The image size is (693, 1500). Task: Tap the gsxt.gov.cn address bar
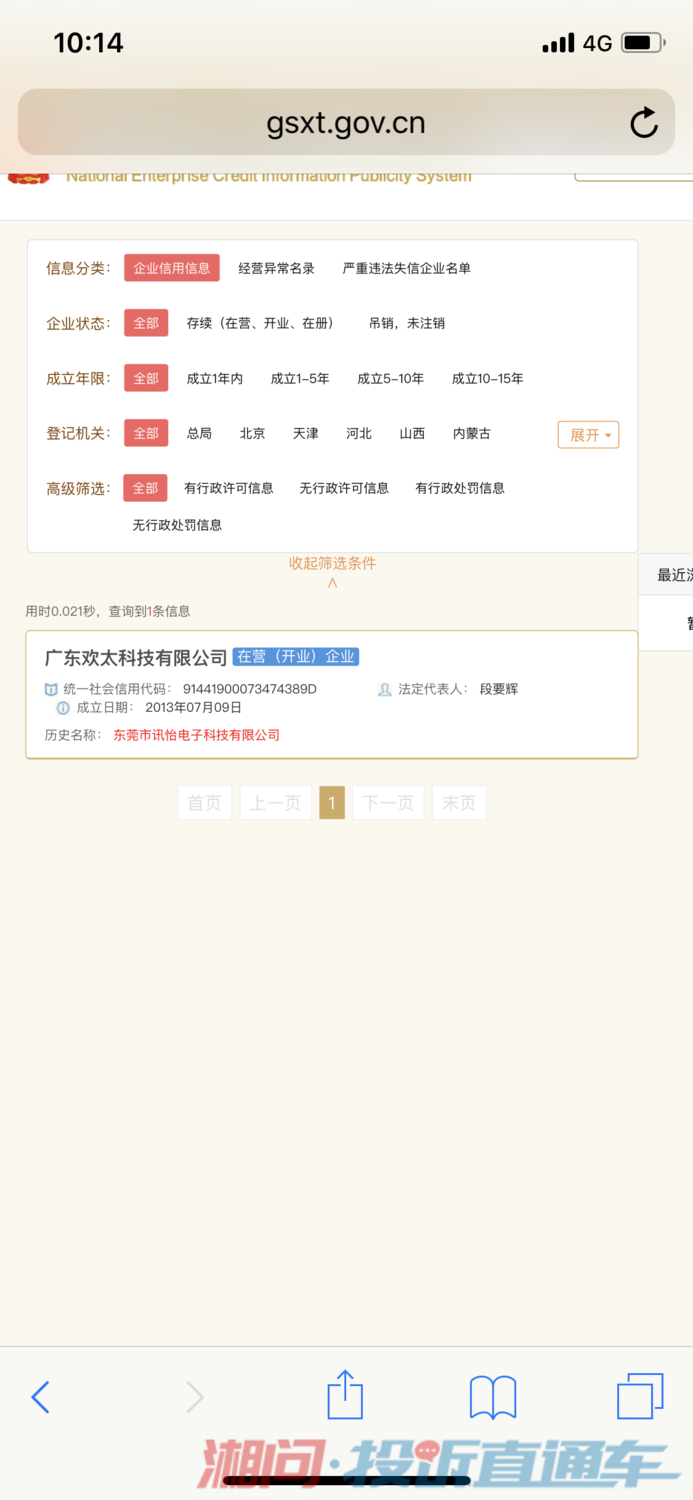345,123
